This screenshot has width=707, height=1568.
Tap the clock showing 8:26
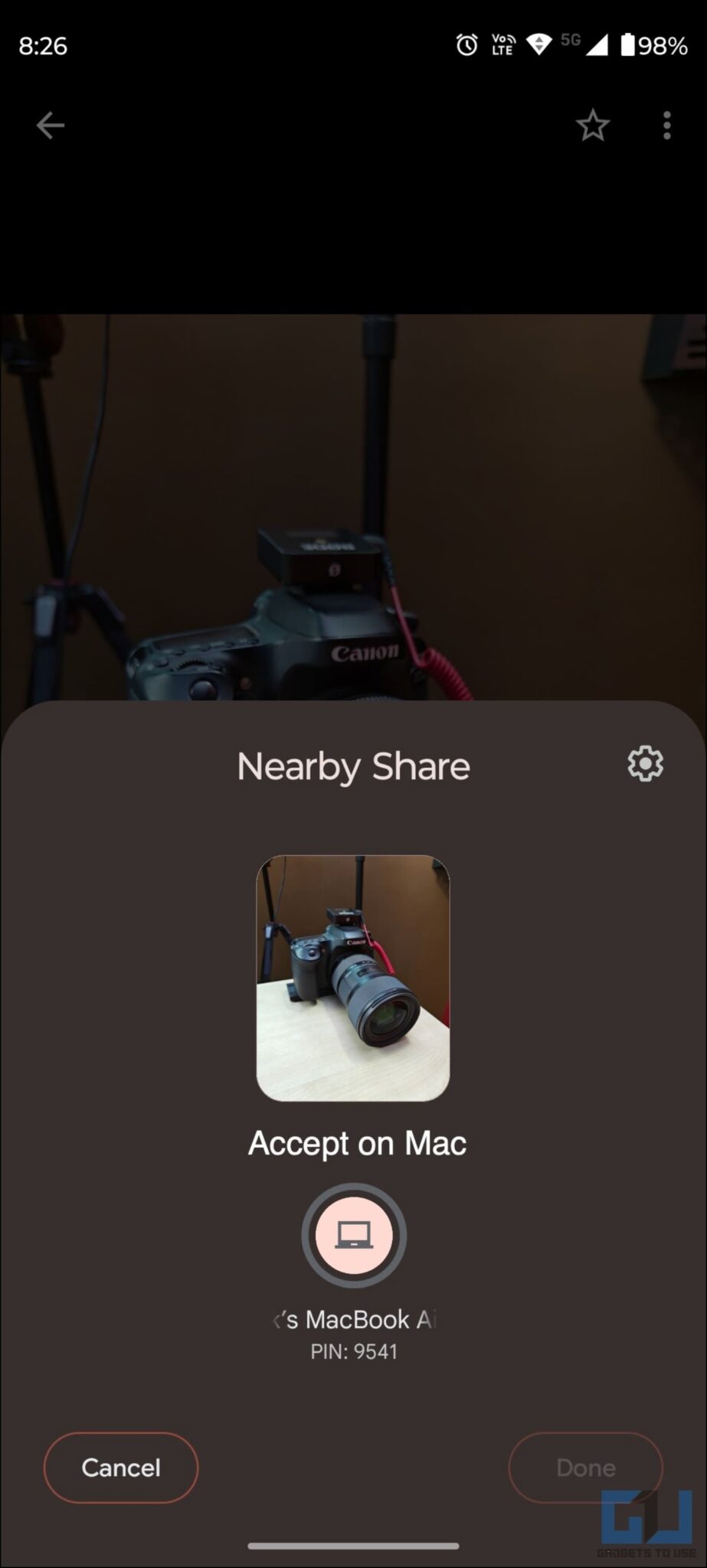tap(43, 46)
